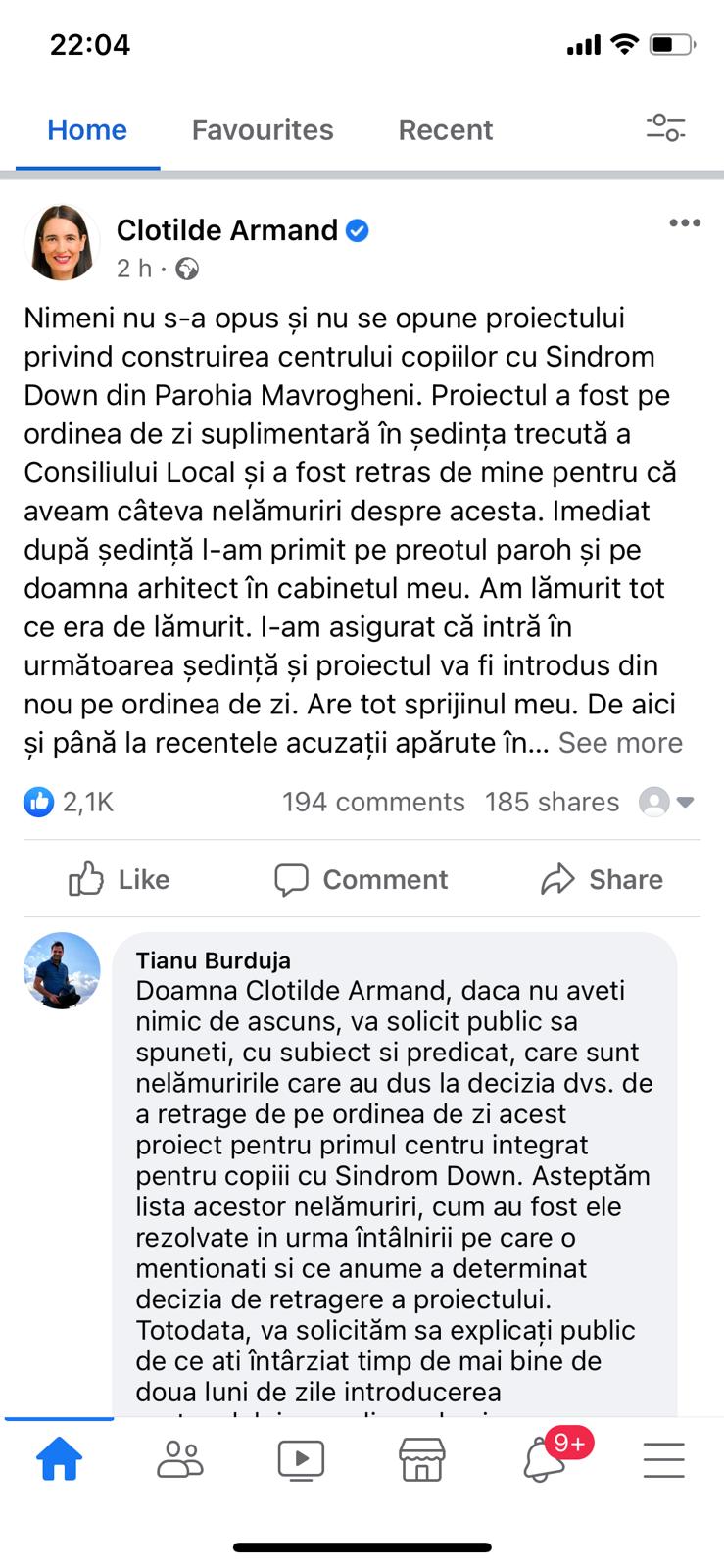
Task: Expand the post with See more
Action: point(620,743)
